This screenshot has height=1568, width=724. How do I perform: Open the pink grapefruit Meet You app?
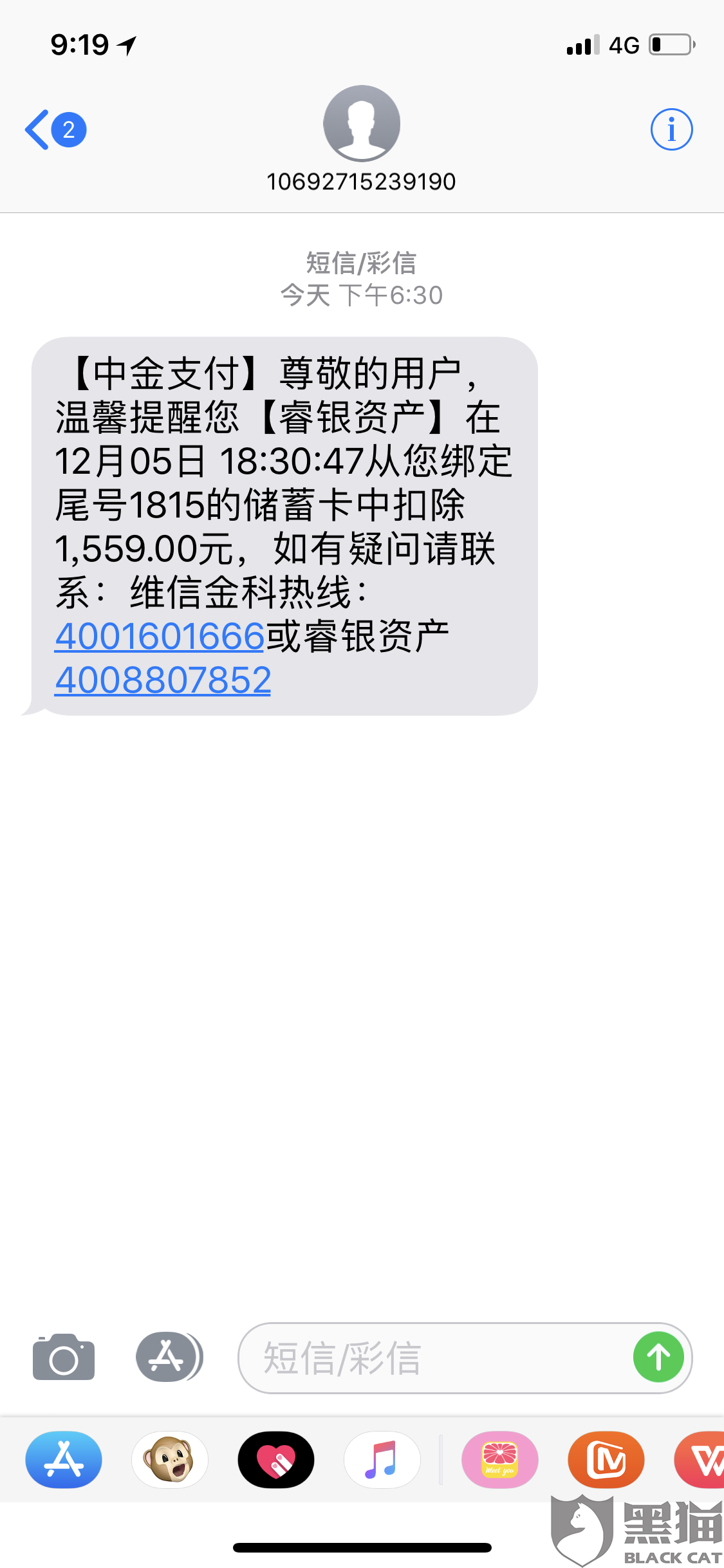500,1460
